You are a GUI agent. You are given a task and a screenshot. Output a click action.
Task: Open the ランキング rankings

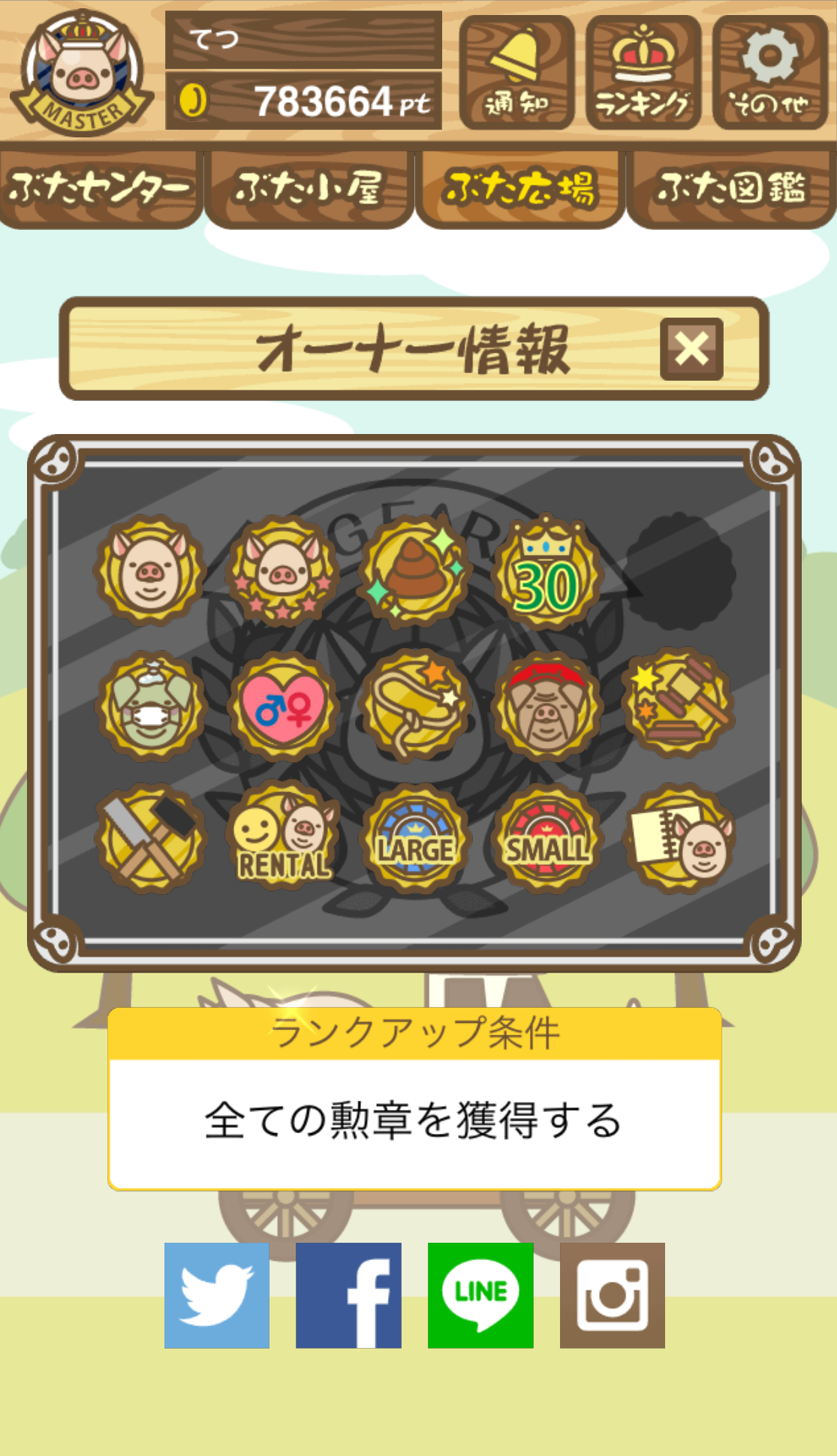(643, 72)
